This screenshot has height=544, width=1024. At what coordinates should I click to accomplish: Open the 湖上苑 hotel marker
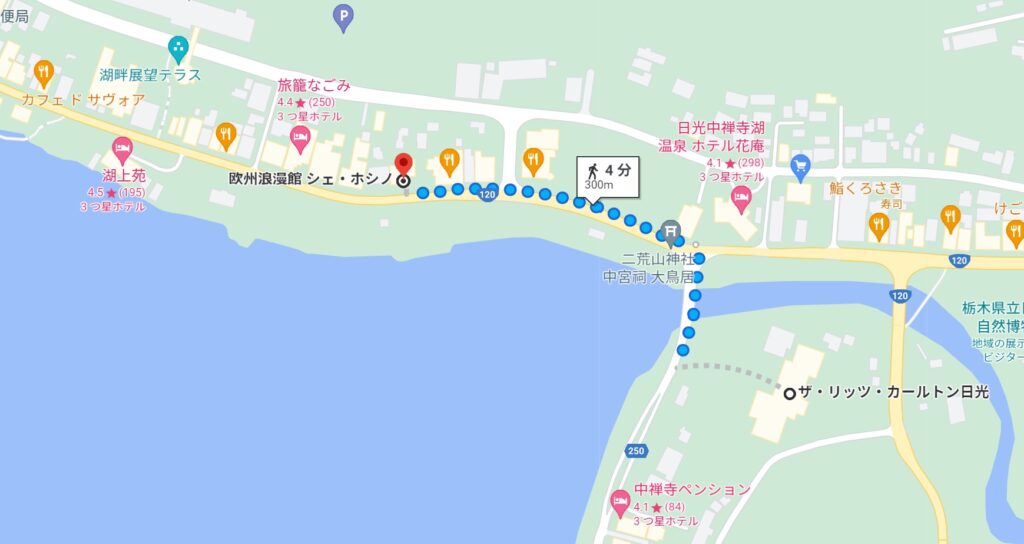click(x=122, y=152)
